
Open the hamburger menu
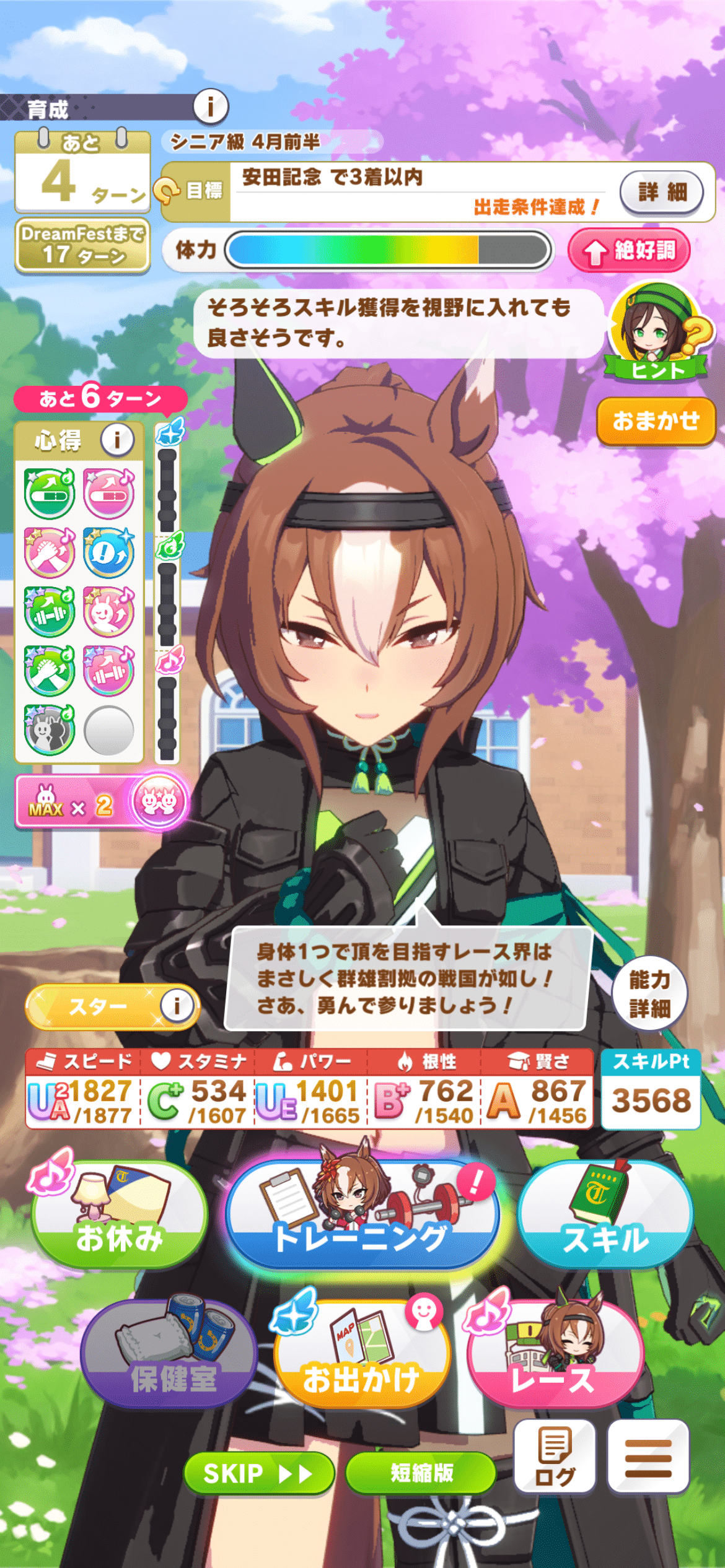[x=648, y=1457]
